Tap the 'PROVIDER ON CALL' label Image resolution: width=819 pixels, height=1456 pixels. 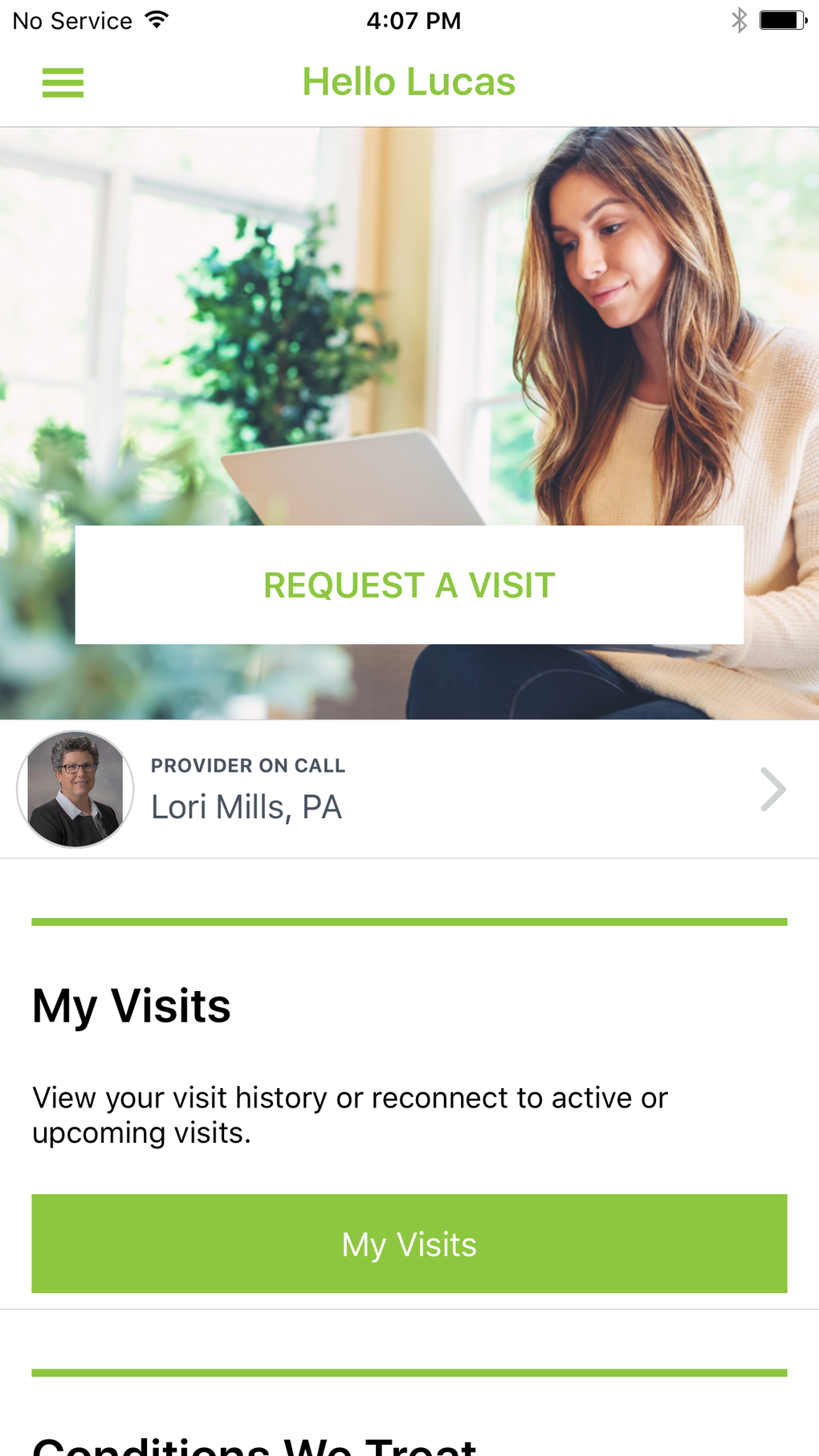coord(248,765)
